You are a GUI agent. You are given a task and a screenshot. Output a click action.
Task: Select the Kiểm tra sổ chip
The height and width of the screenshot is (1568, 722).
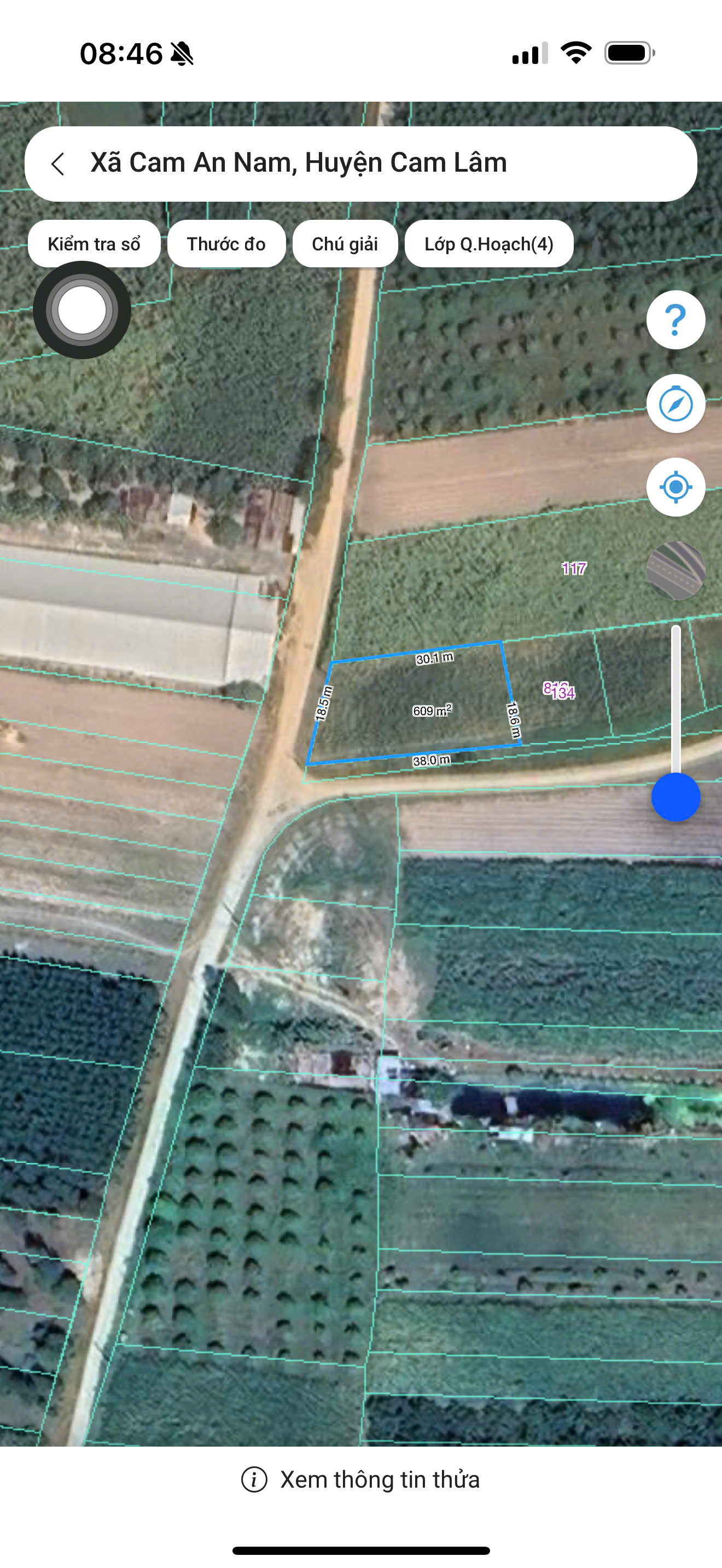(95, 244)
